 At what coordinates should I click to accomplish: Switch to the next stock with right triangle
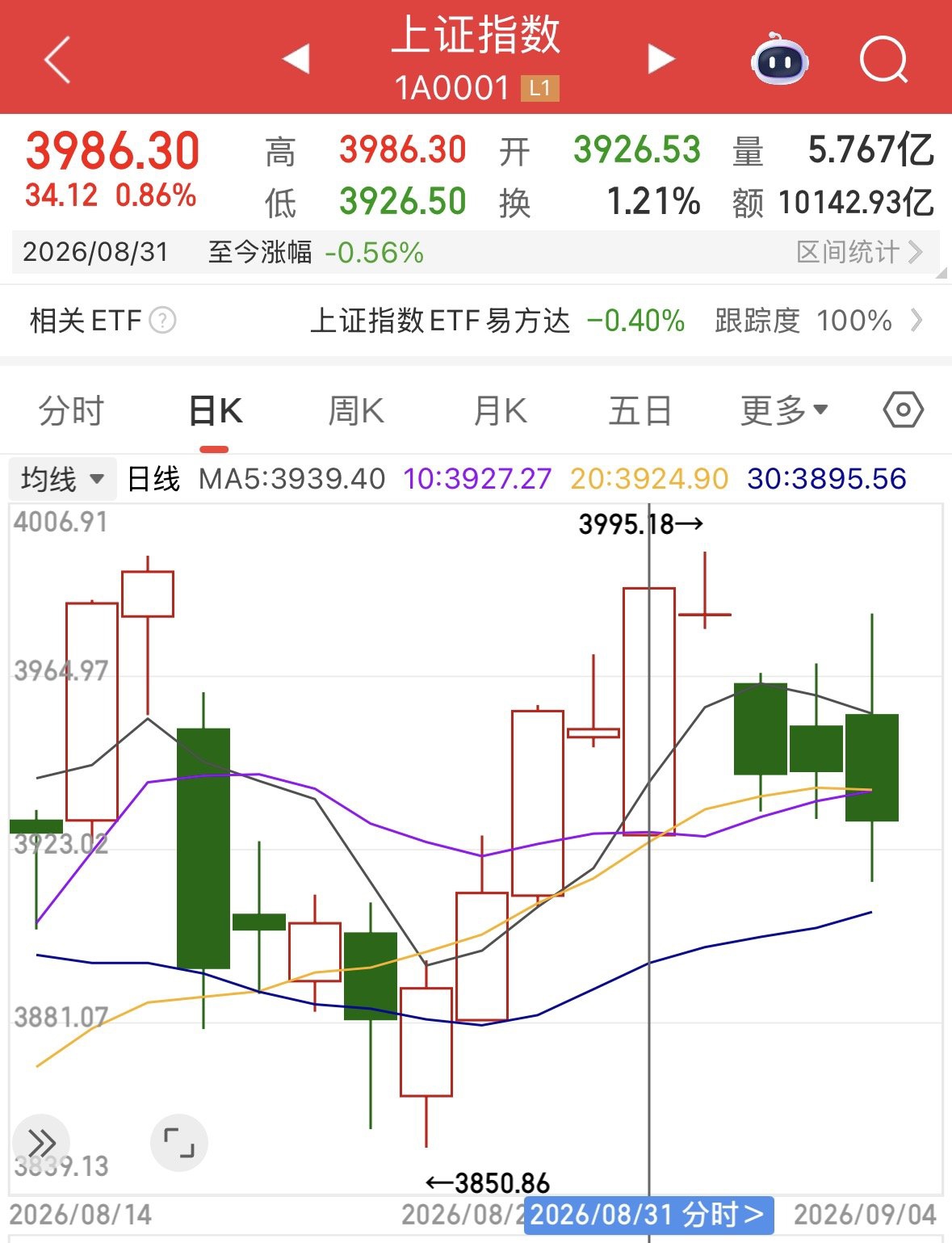[x=661, y=58]
